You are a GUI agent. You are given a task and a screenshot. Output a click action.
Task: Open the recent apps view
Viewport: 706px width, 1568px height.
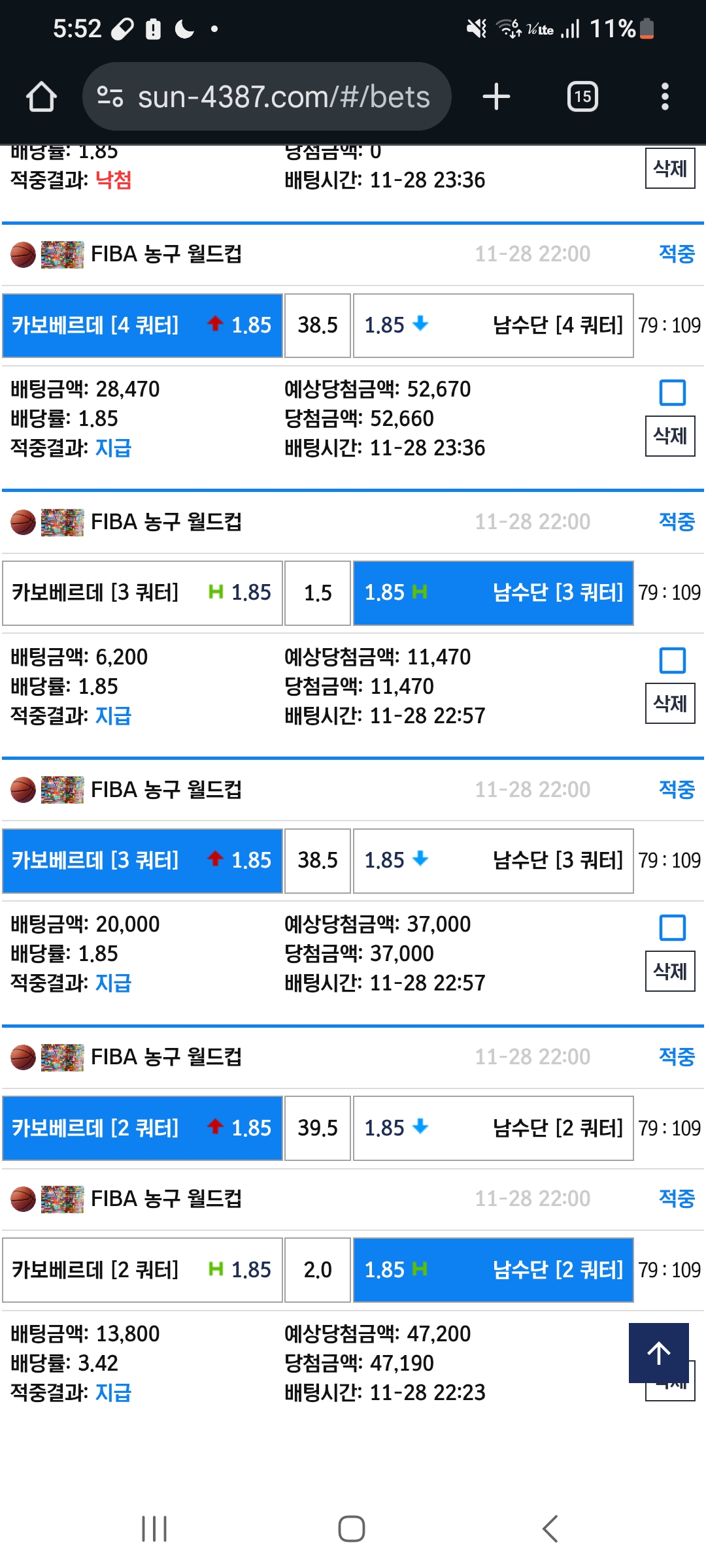click(154, 1529)
